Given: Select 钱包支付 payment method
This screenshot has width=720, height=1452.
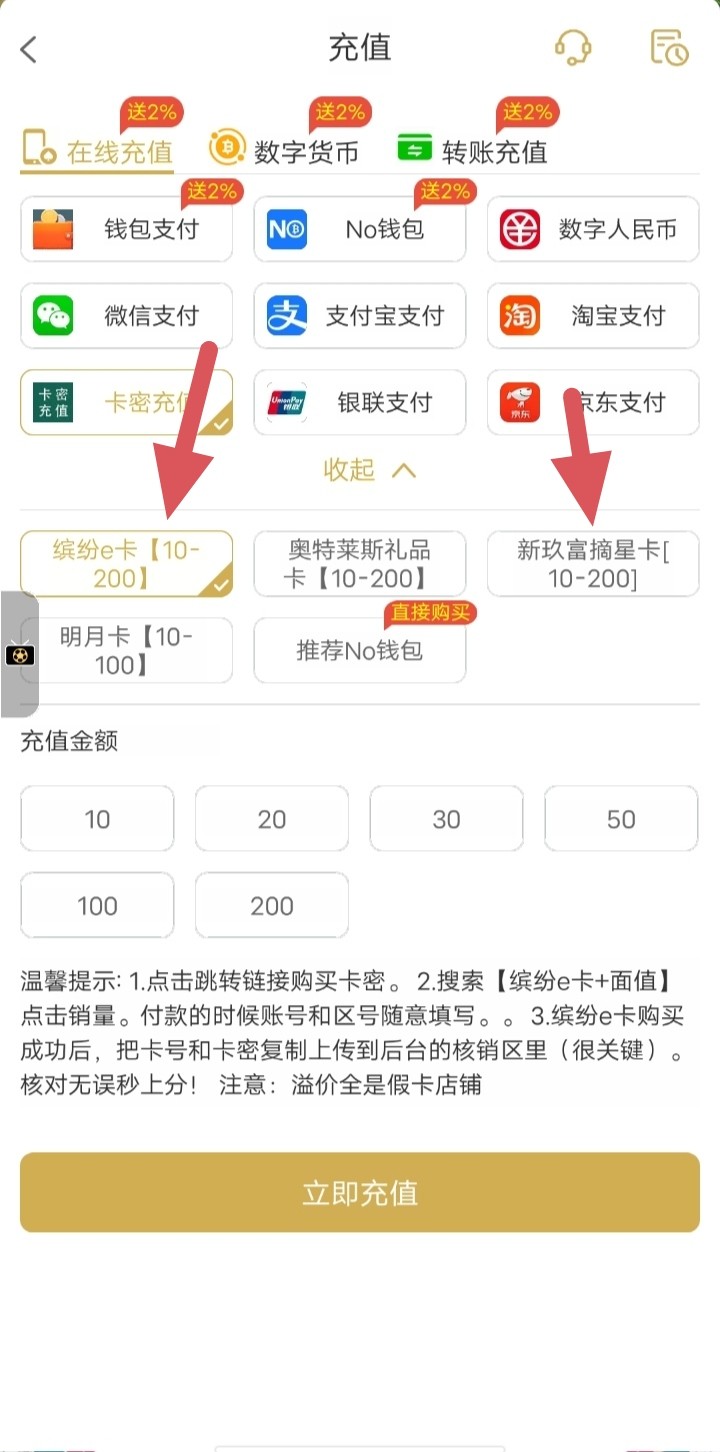Looking at the screenshot, I should (127, 229).
